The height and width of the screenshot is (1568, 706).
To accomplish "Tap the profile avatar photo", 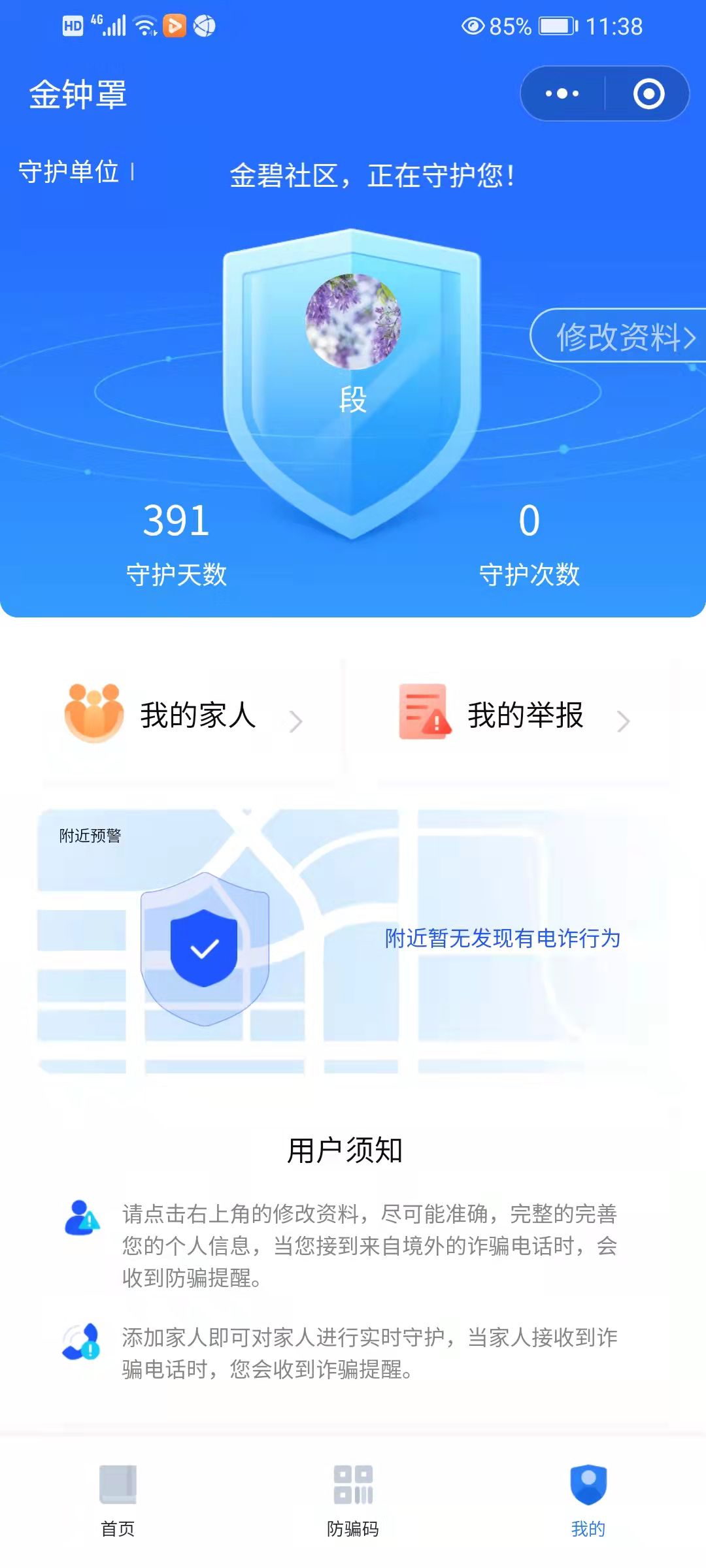I will [x=353, y=321].
